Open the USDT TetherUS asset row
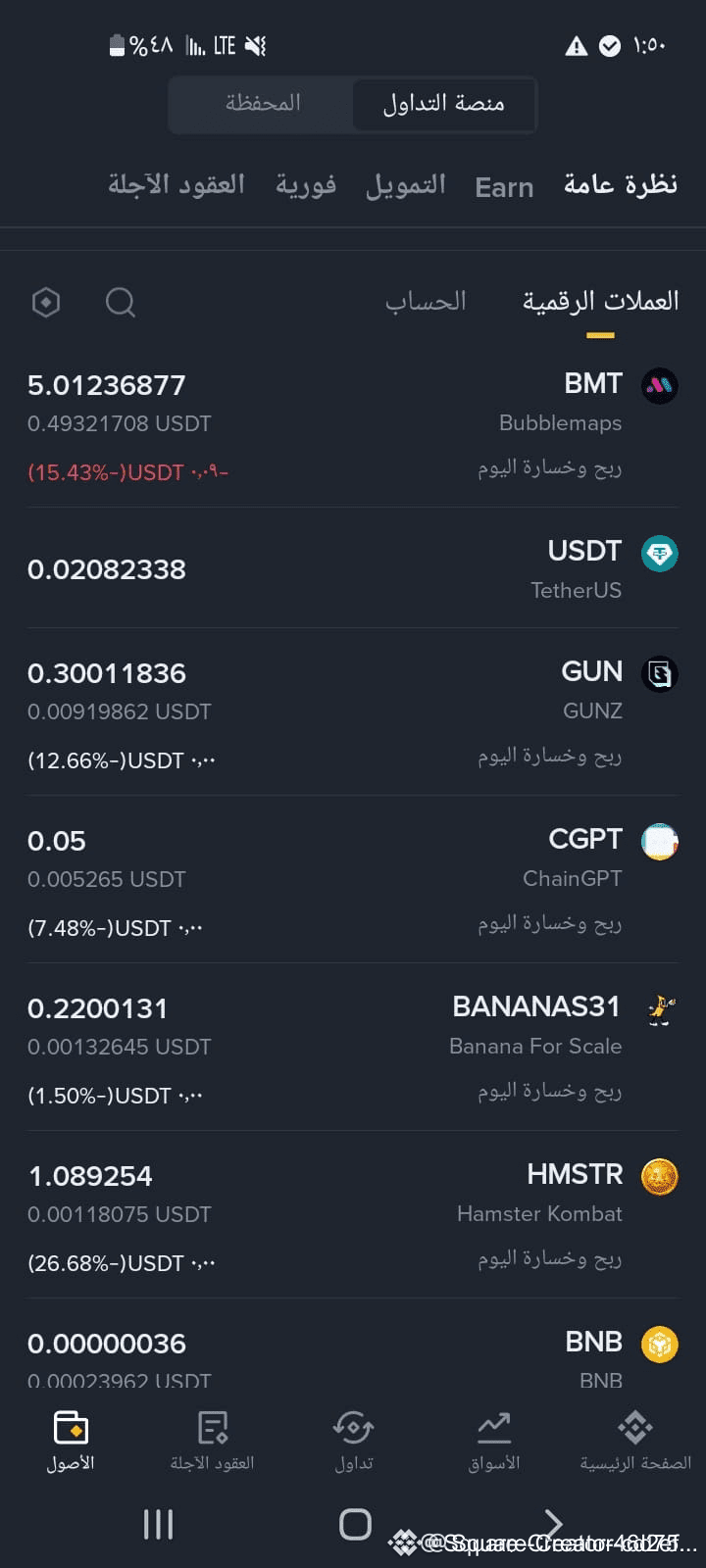The width and height of the screenshot is (706, 1568). [353, 568]
